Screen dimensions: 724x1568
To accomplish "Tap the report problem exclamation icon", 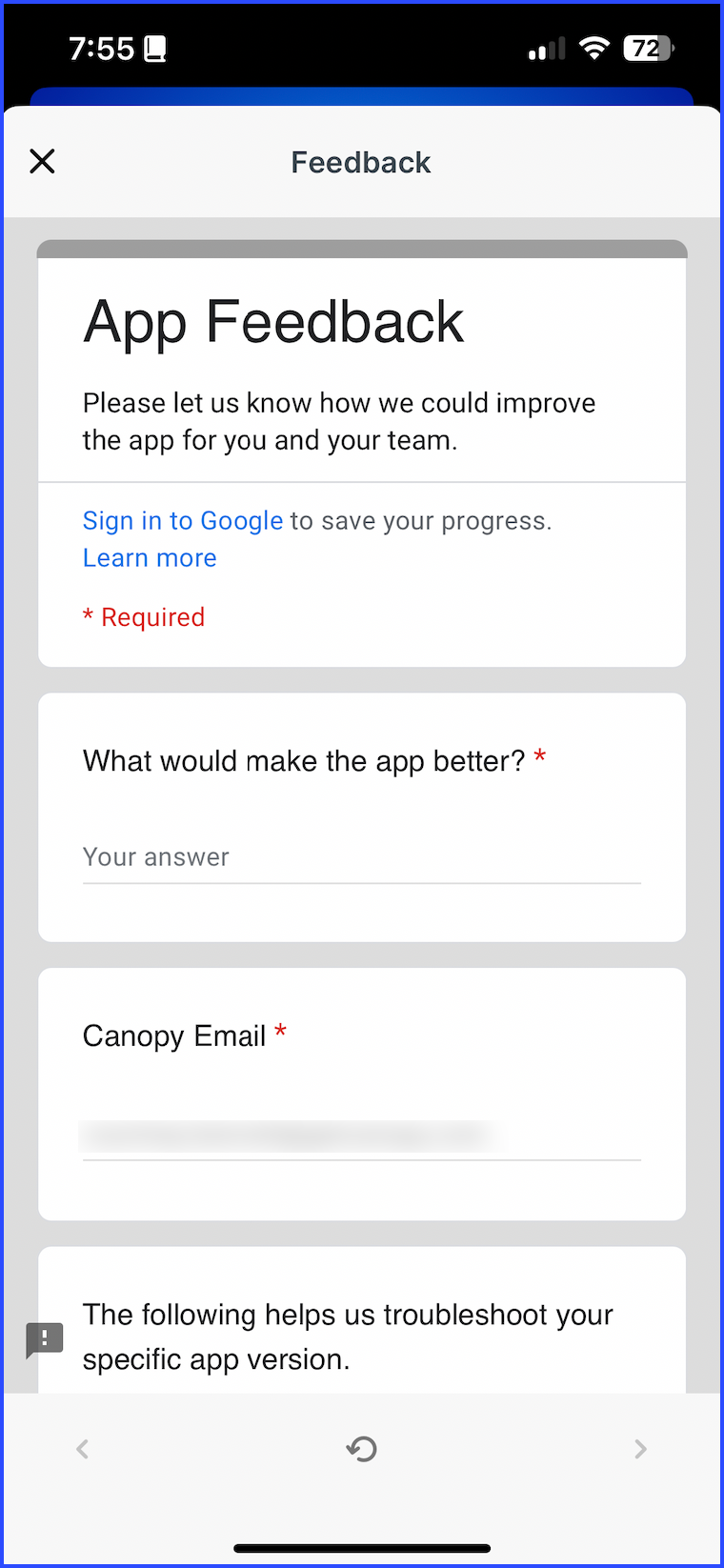I will 45,1339.
